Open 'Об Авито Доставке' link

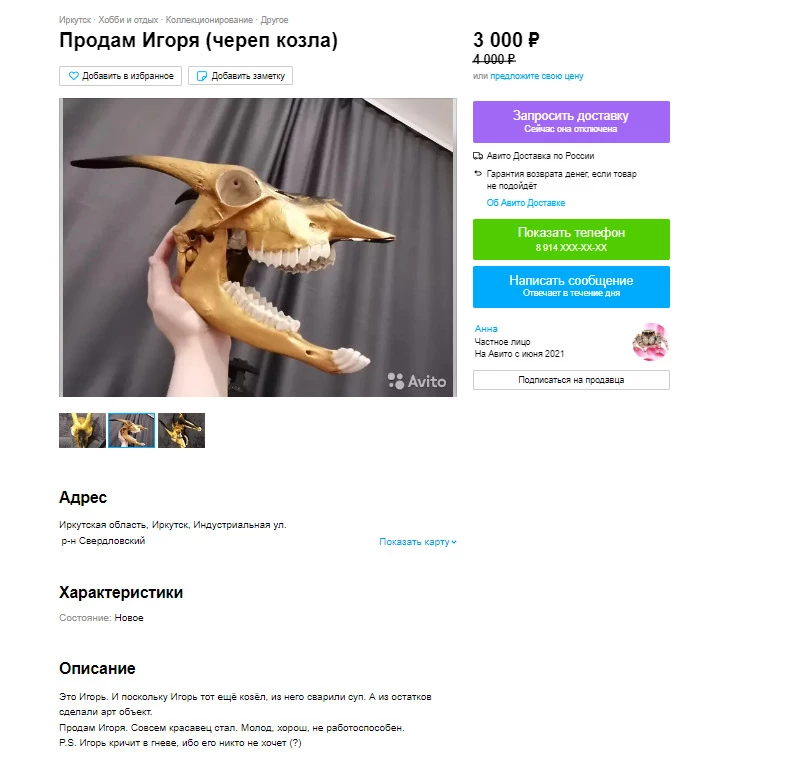pos(525,203)
